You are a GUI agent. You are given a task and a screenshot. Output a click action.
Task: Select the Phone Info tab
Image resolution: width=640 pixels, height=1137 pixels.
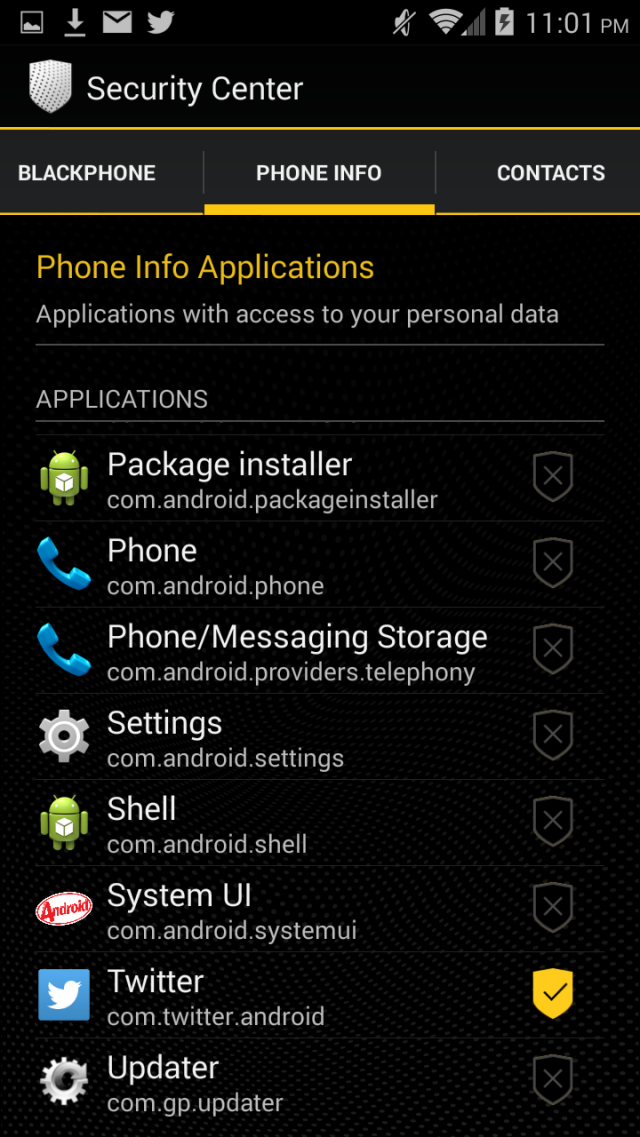[x=319, y=173]
